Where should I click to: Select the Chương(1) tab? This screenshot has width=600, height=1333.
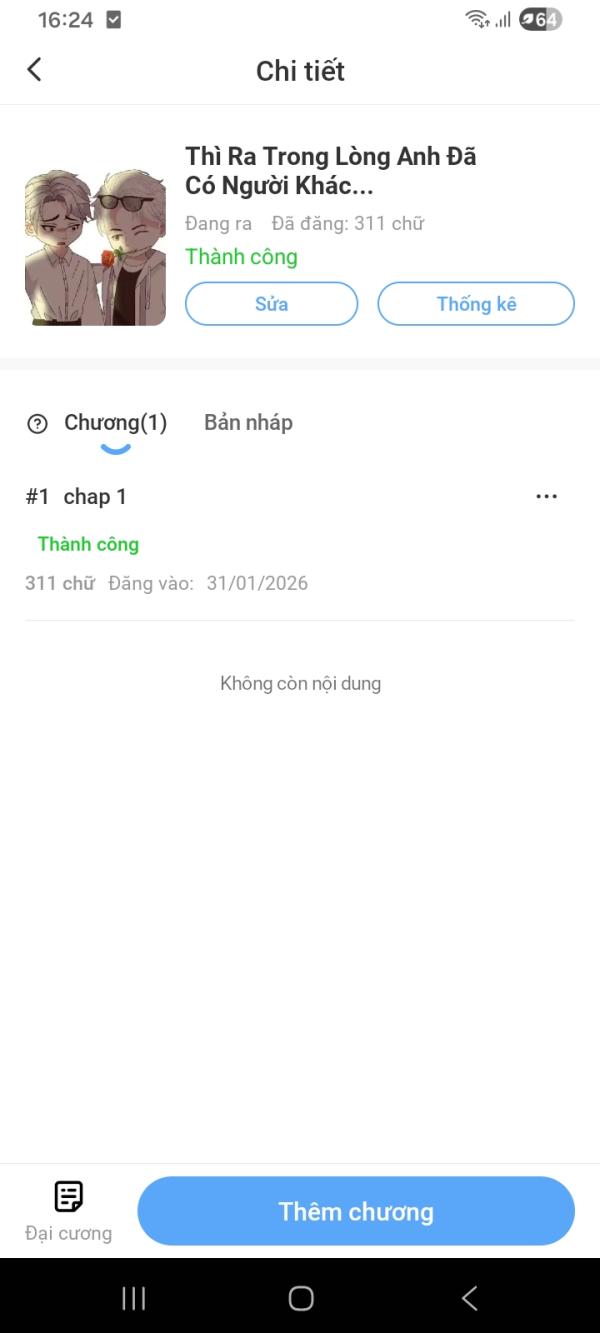tap(115, 423)
